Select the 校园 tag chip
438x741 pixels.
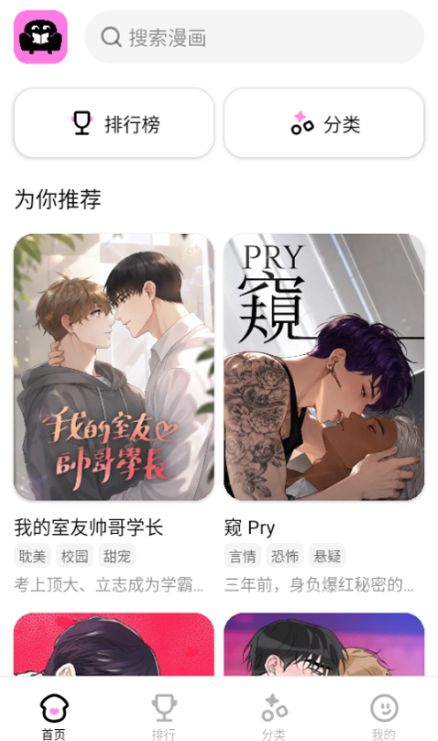point(75,556)
